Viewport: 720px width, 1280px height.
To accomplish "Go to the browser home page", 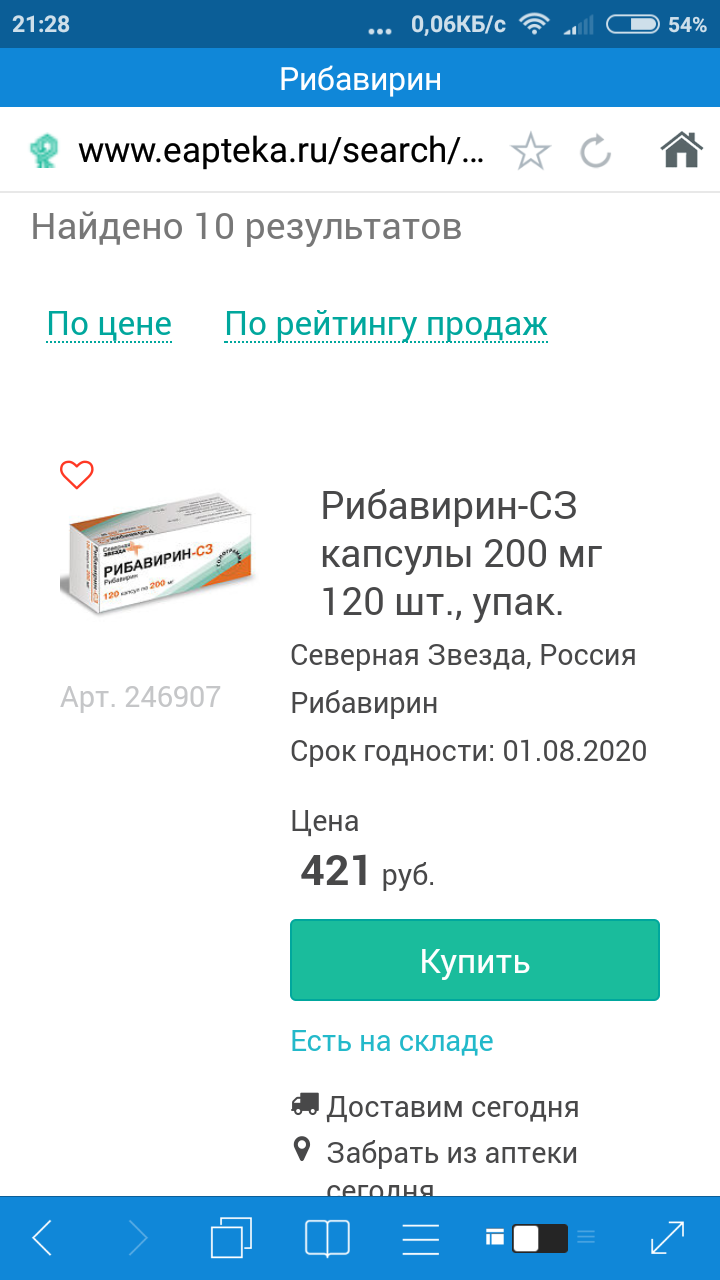I will (681, 150).
